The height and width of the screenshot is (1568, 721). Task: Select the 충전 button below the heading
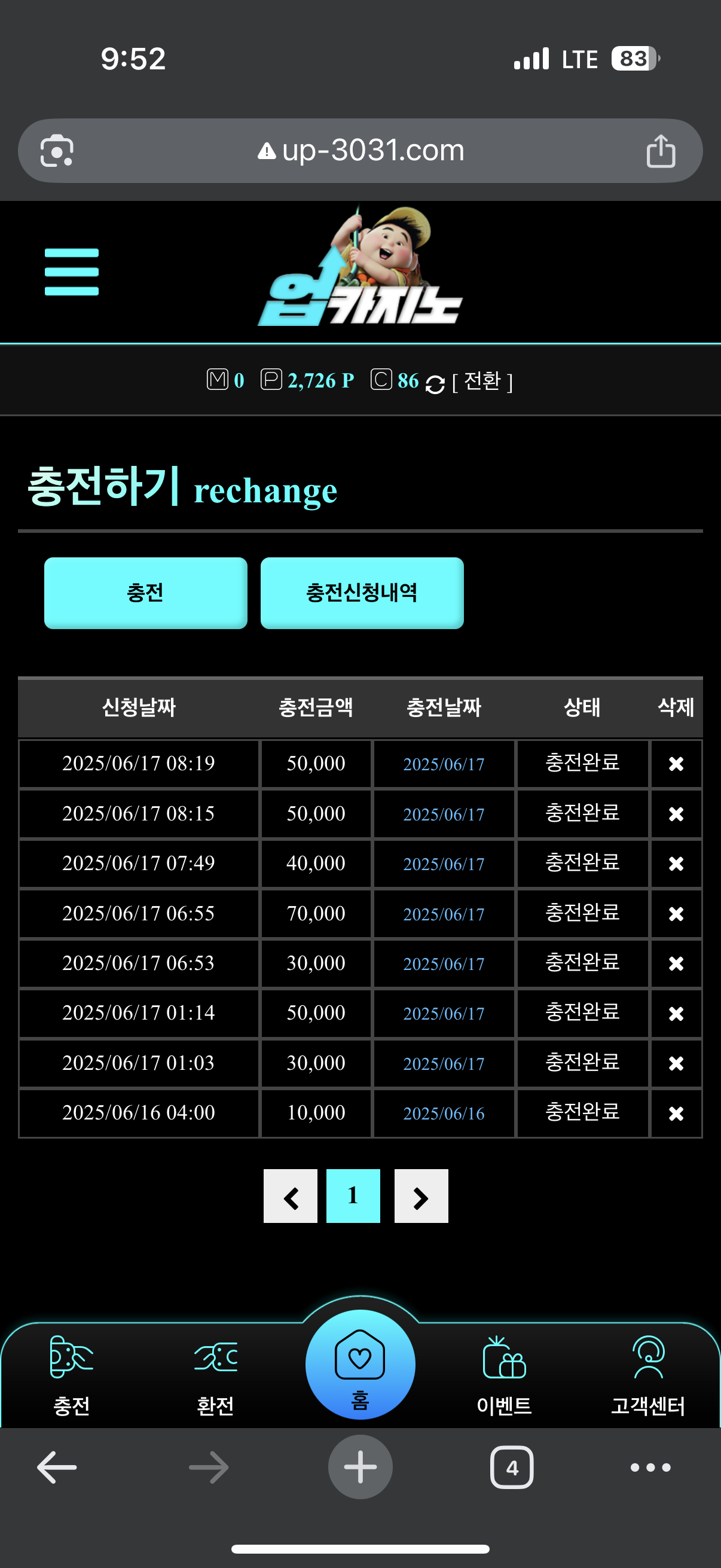tap(145, 592)
